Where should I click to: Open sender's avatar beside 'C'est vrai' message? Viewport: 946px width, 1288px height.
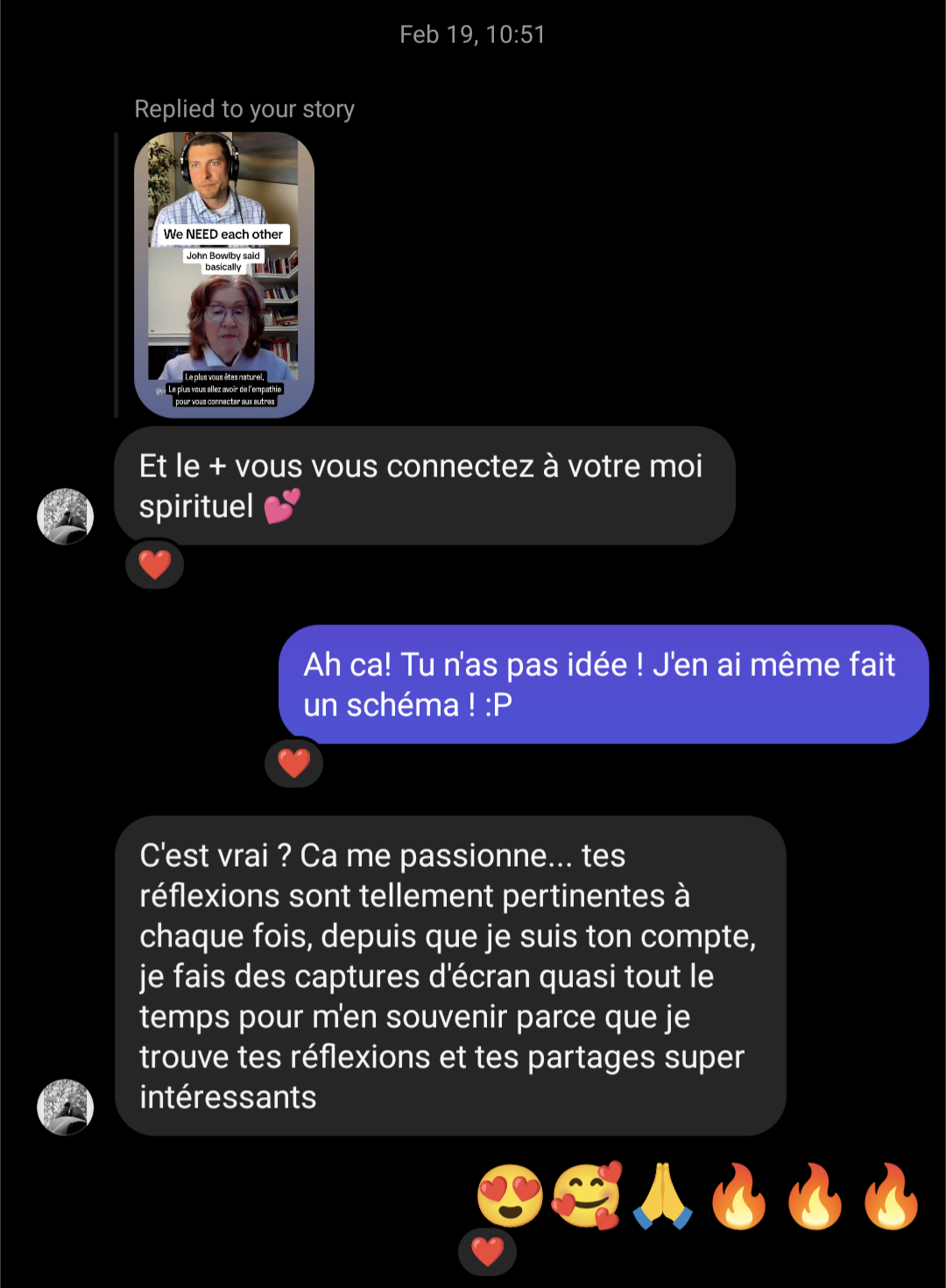[x=65, y=1107]
